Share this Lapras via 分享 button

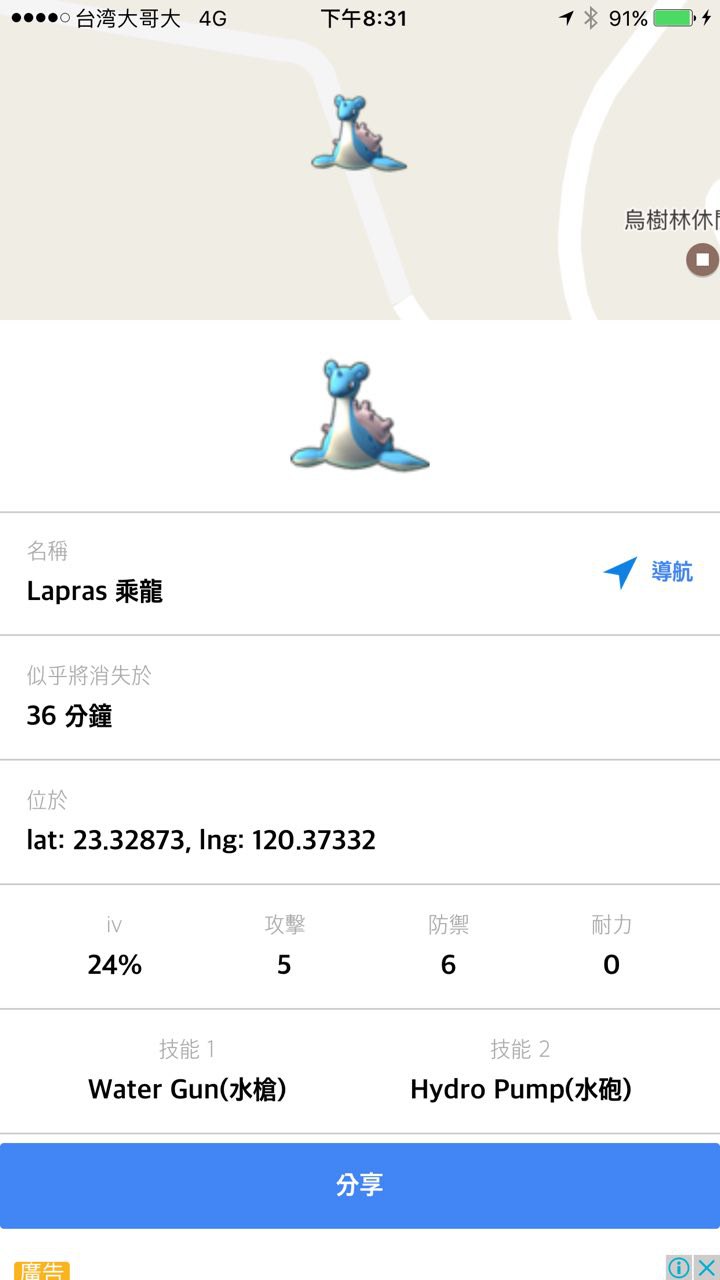coord(360,1185)
